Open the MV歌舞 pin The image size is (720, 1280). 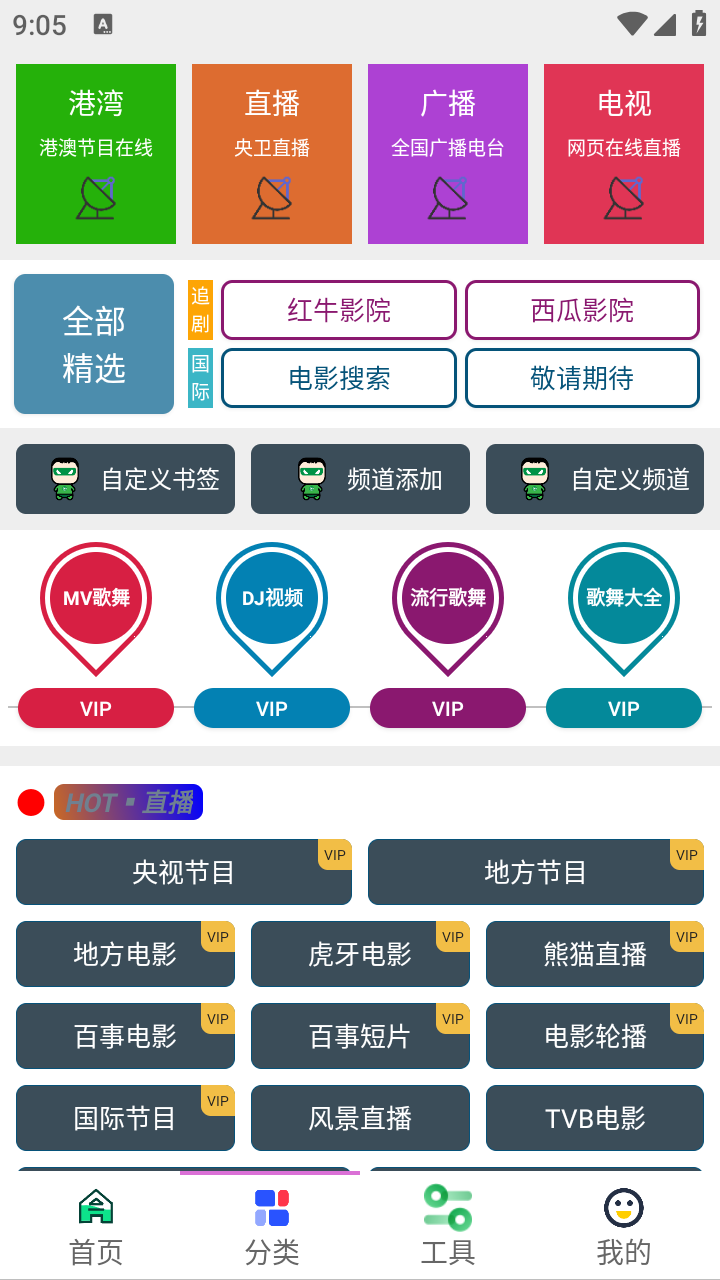click(96, 600)
